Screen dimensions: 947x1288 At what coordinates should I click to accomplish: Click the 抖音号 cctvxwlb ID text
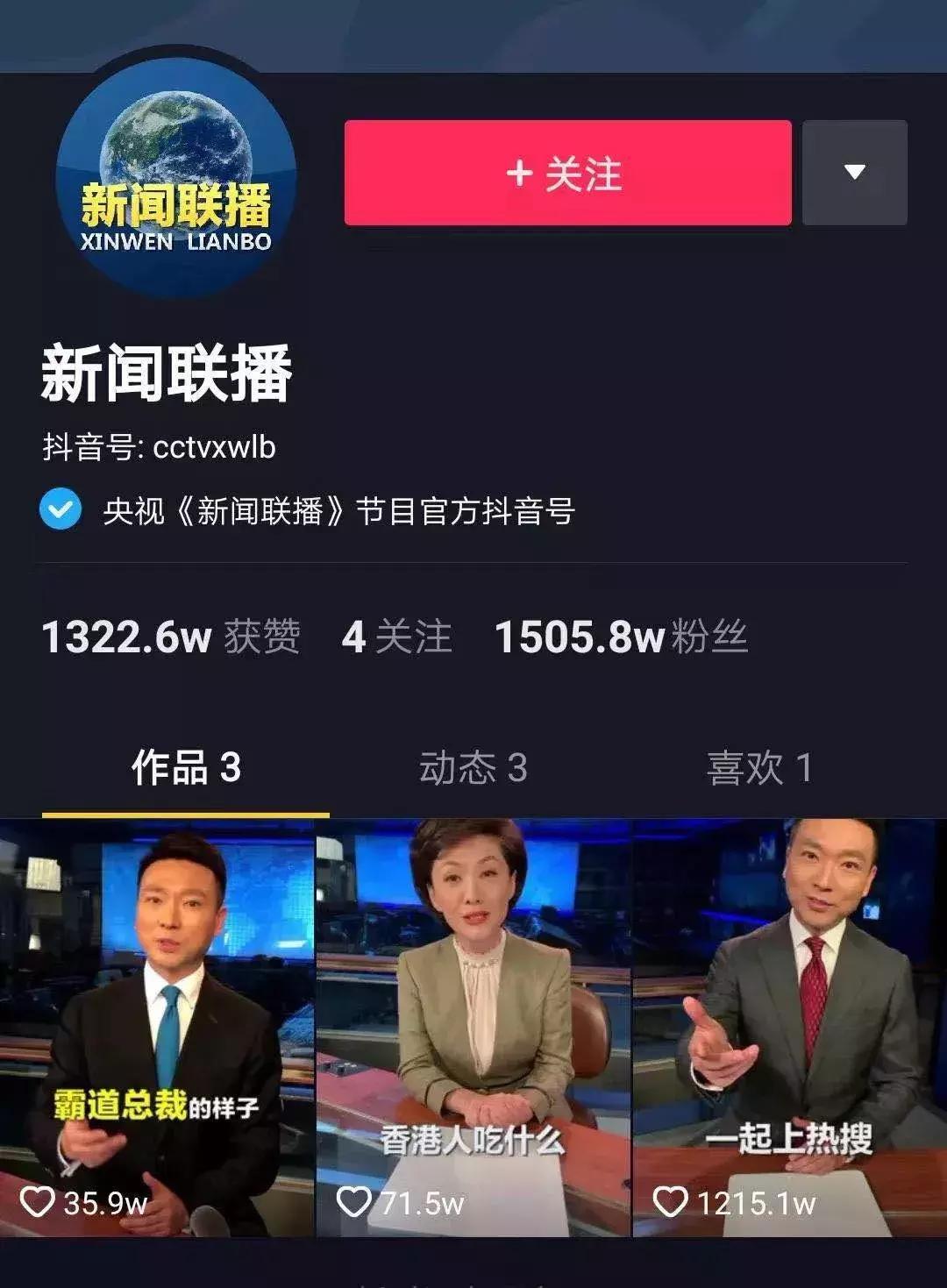(160, 447)
